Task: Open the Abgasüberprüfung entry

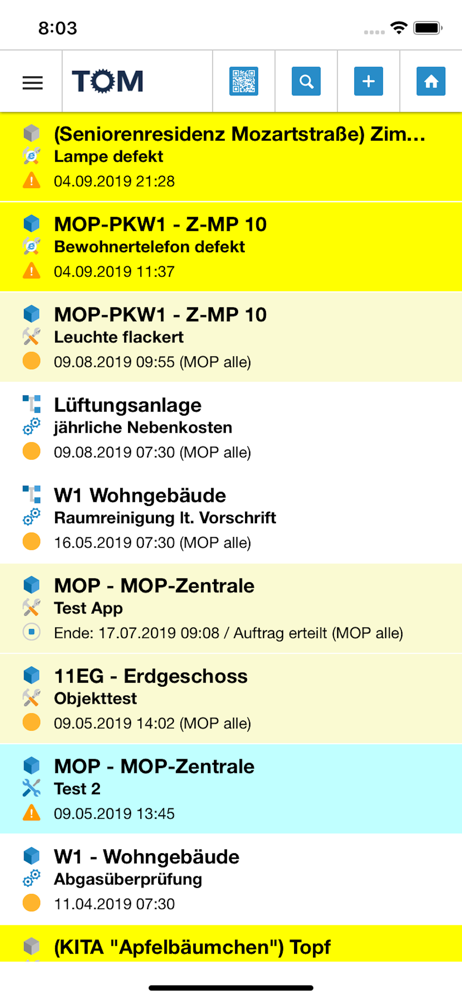Action: pos(231,879)
